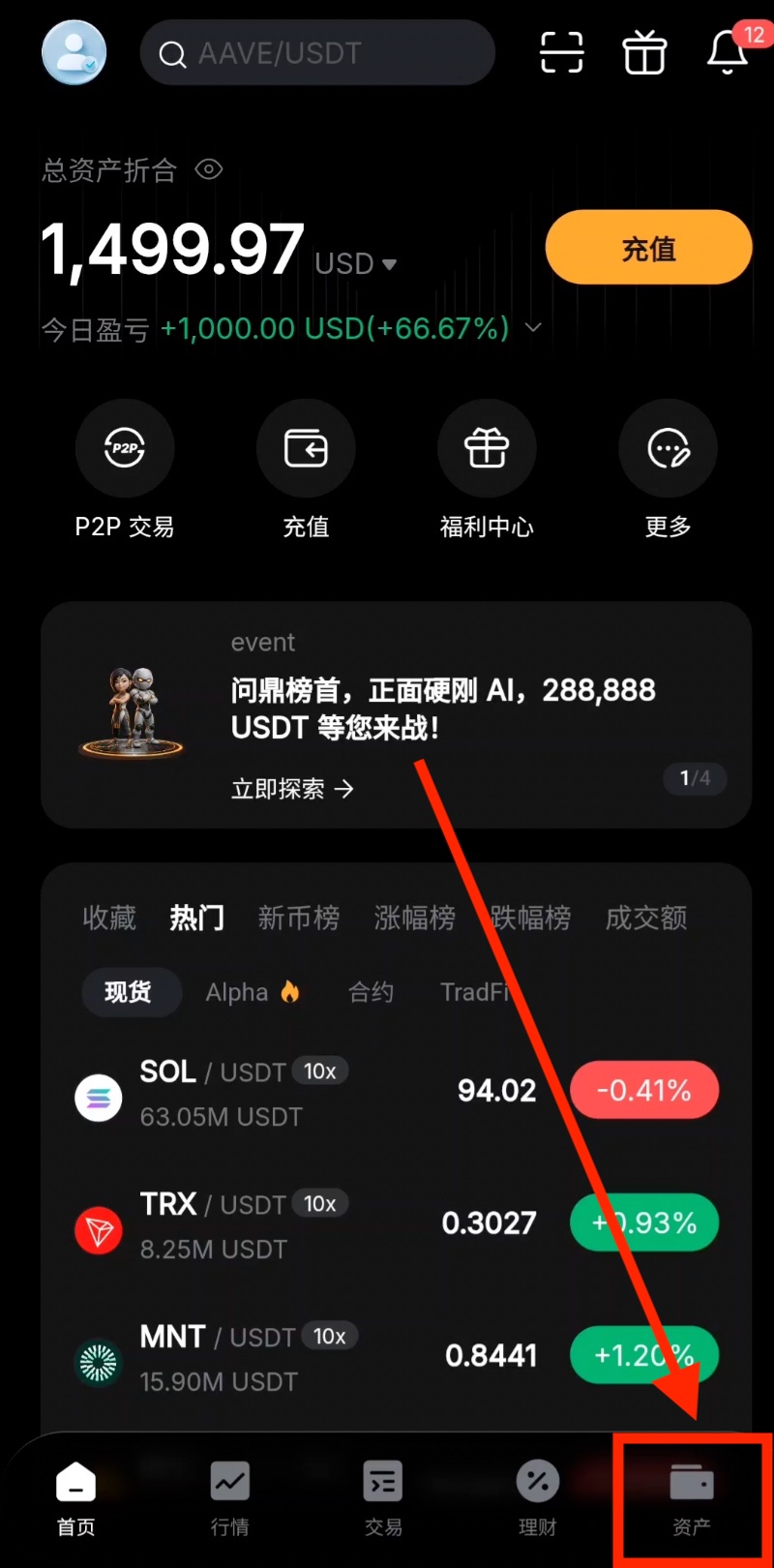Select the P2P 交易 icon
The width and height of the screenshot is (774, 1568).
tap(125, 448)
